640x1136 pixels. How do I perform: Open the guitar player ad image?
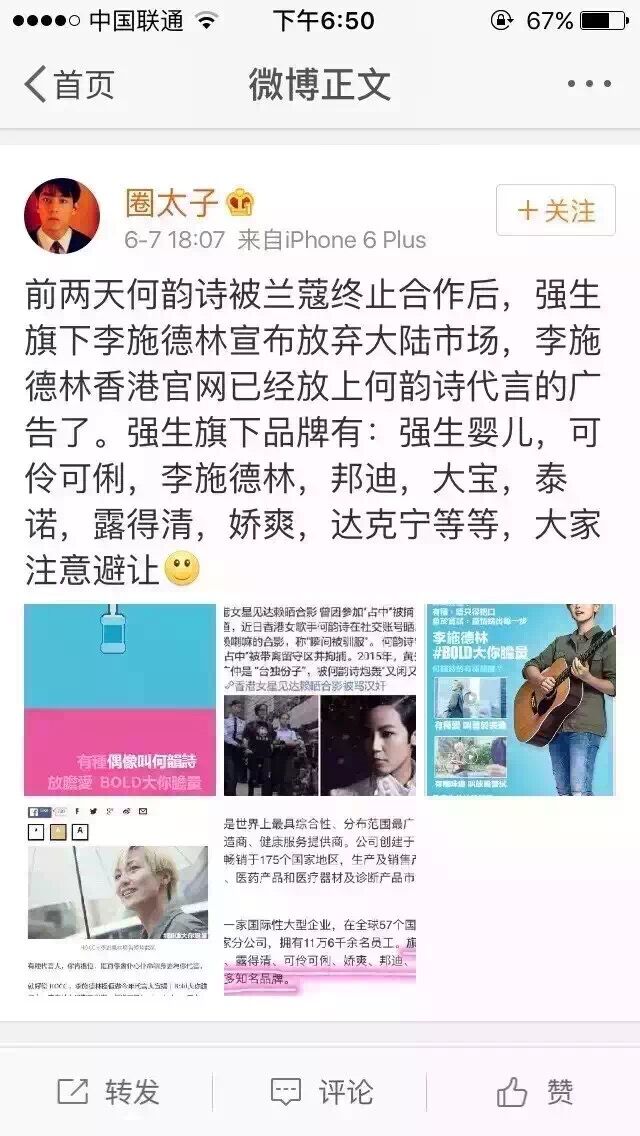pos(520,699)
